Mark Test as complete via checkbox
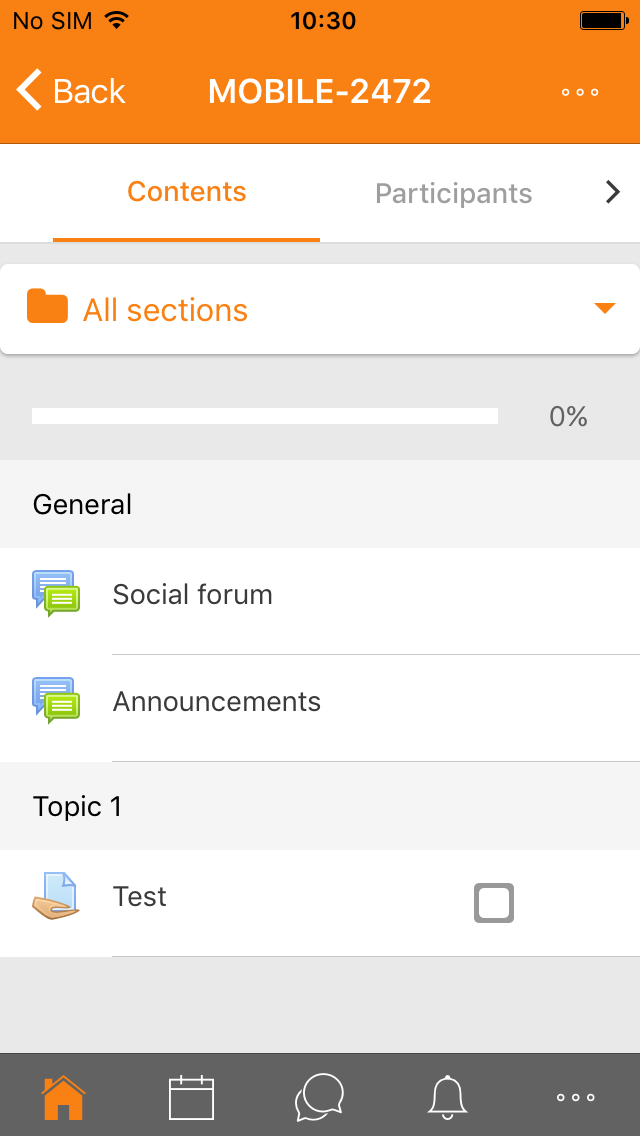The height and width of the screenshot is (1136, 640). (494, 903)
